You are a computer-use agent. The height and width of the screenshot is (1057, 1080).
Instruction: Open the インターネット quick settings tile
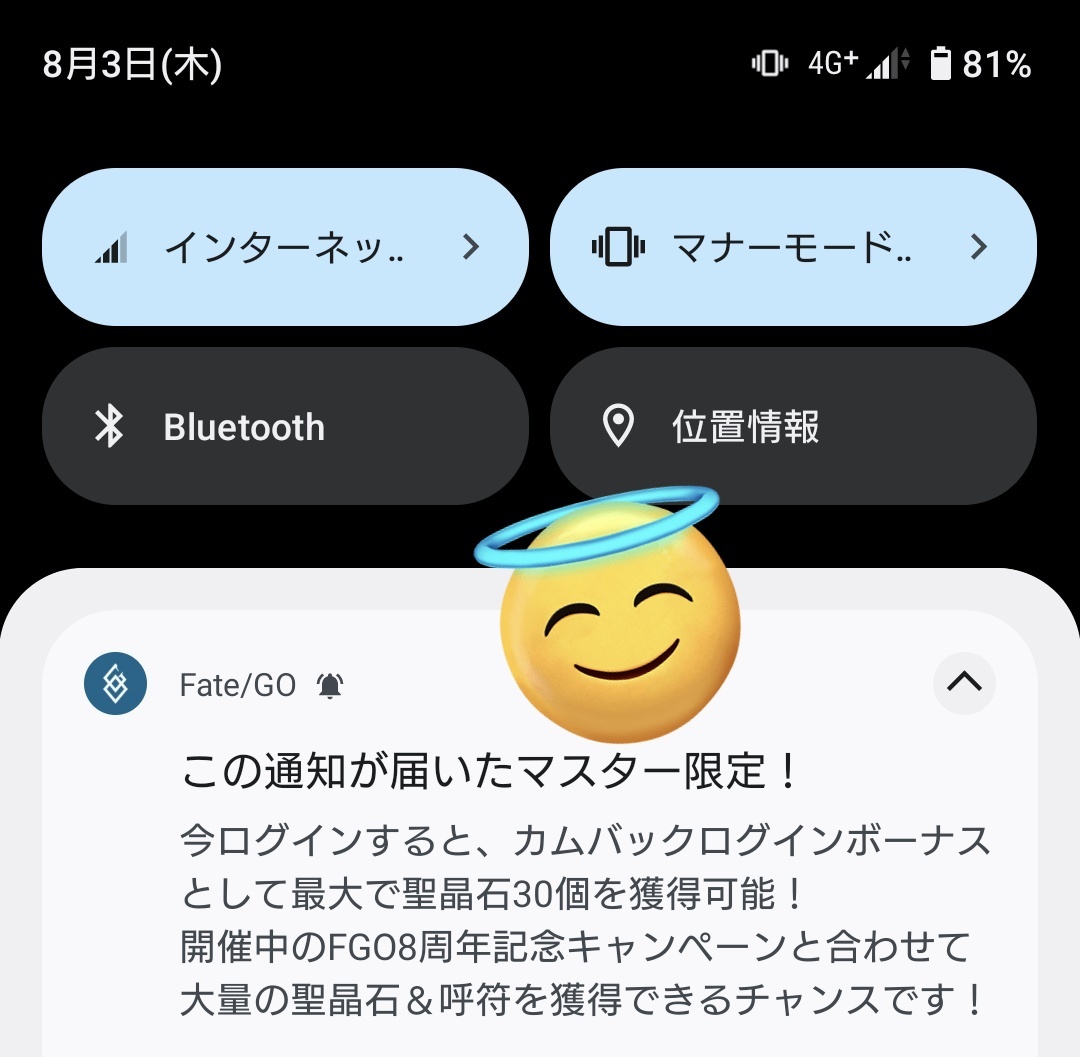pyautogui.click(x=285, y=247)
